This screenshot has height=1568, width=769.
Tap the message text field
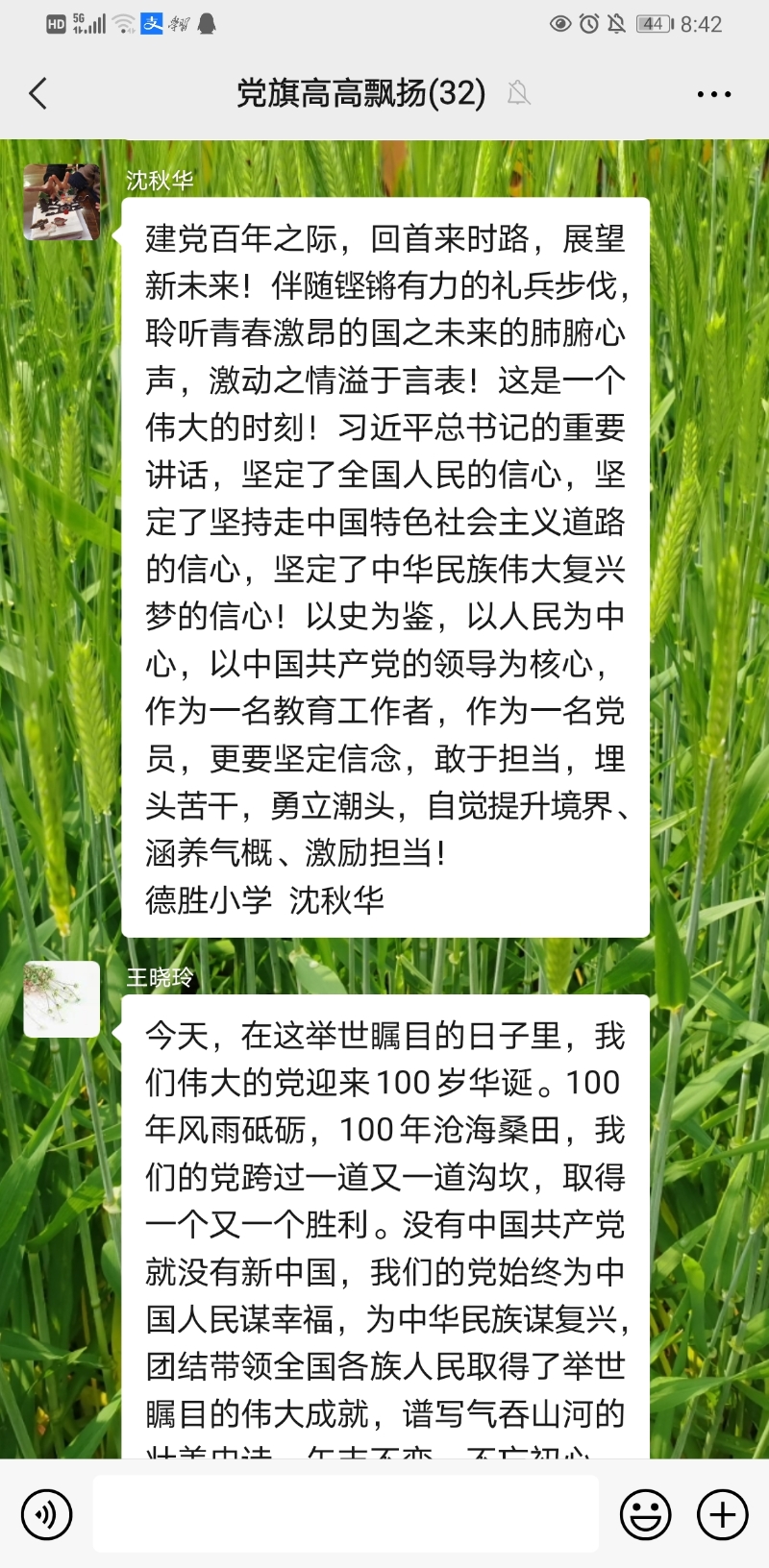point(346,1515)
